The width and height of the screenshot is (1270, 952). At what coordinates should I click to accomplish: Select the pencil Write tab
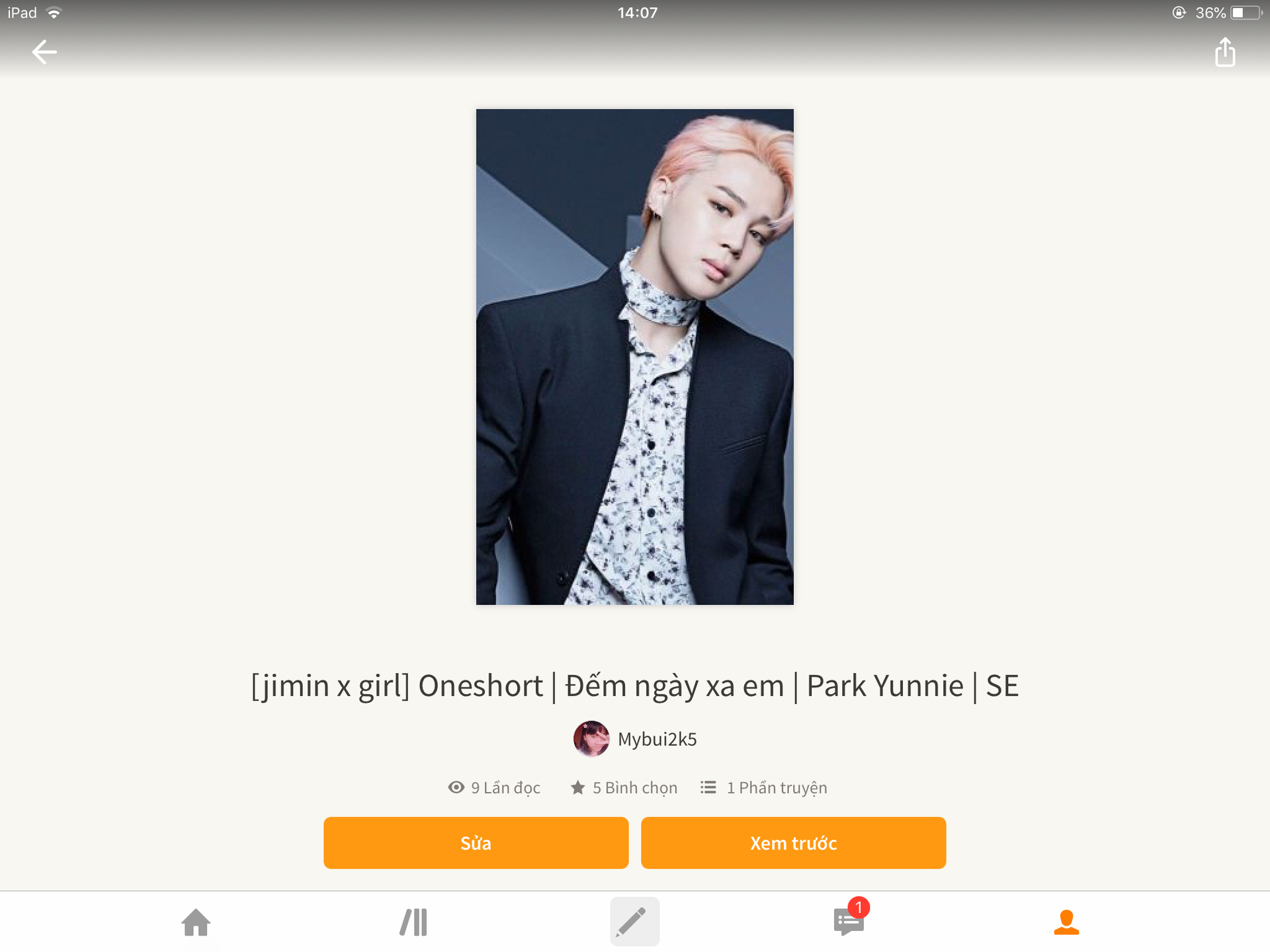click(x=634, y=922)
